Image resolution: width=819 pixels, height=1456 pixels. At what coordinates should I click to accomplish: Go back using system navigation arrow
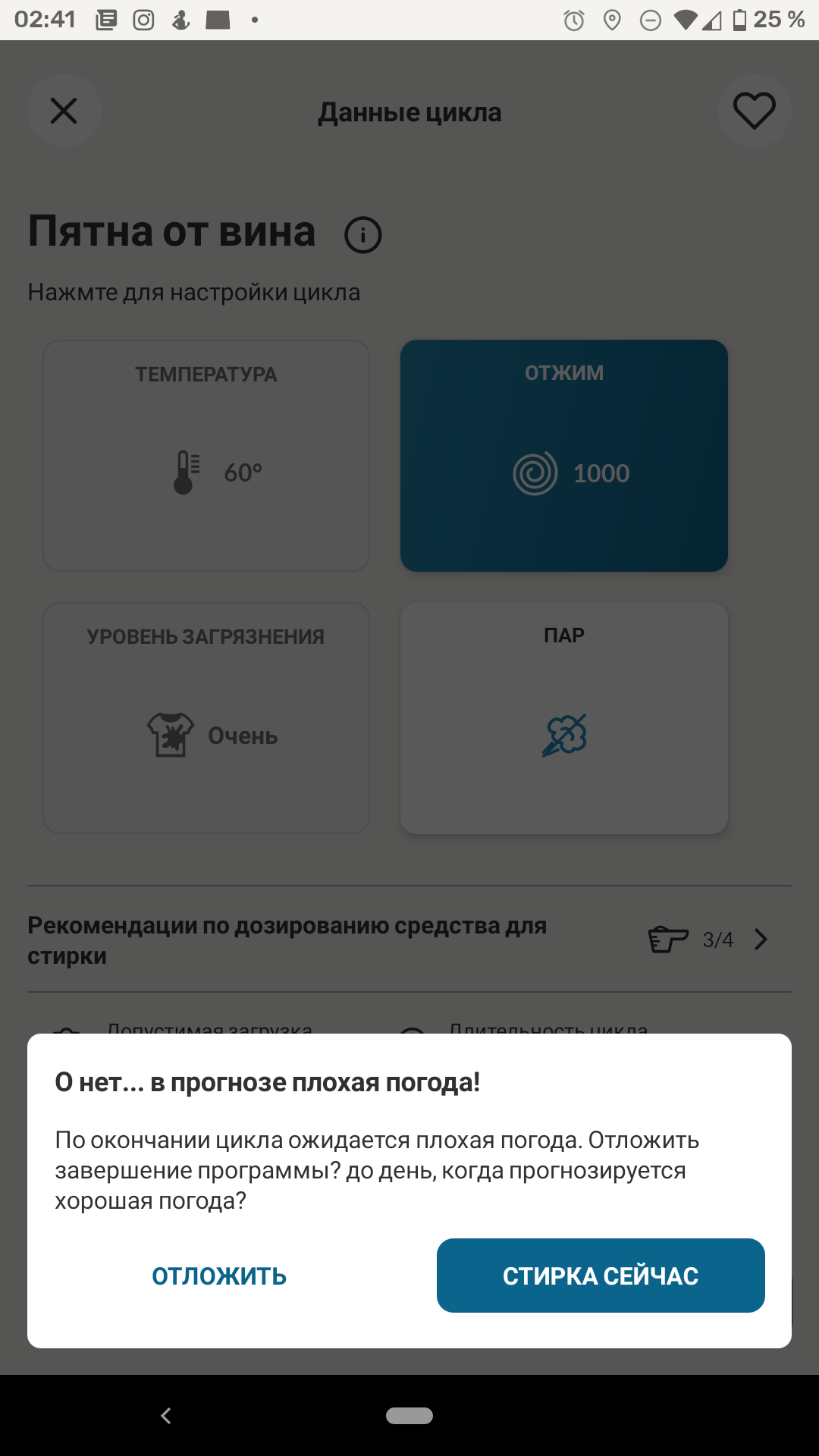coord(166,1415)
